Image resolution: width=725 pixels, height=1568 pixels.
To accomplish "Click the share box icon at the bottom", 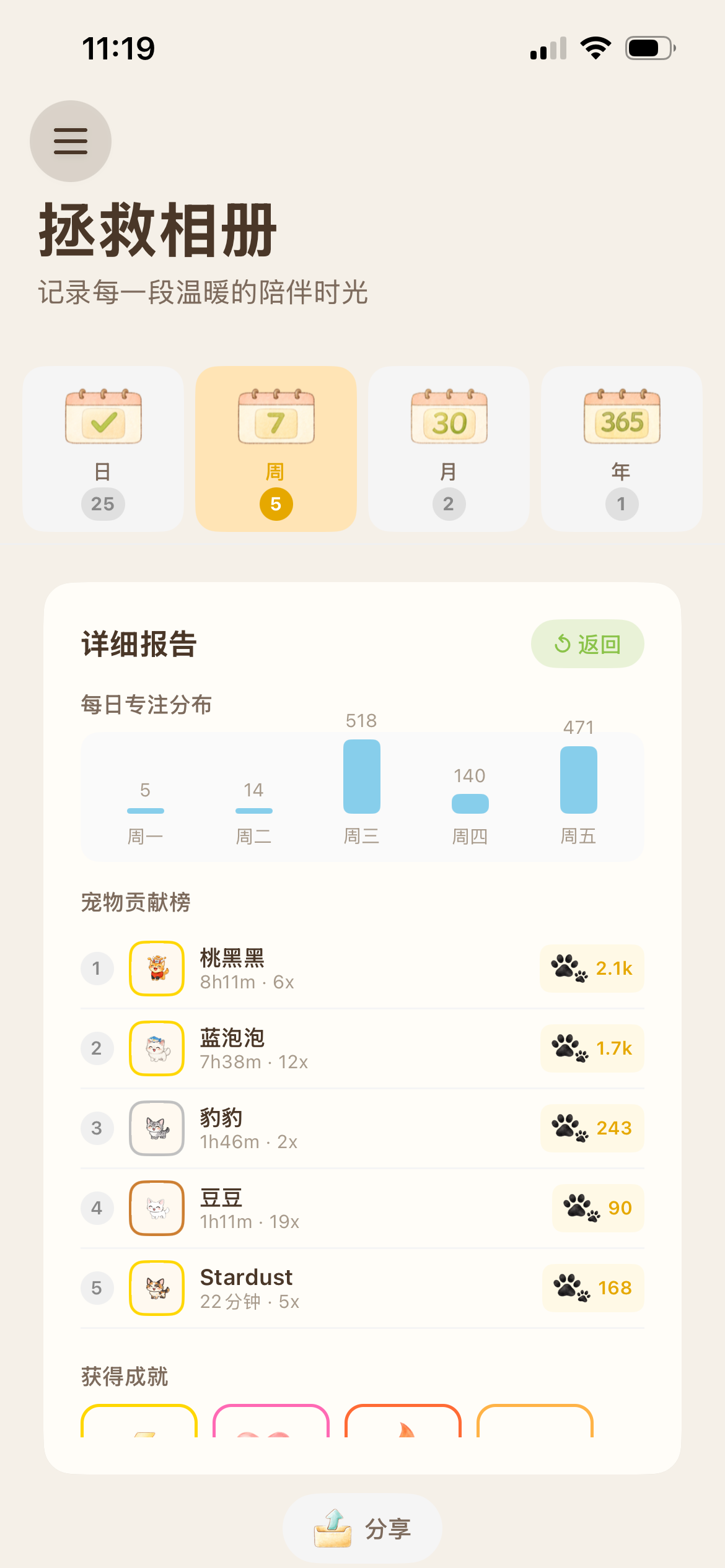I will (x=332, y=1528).
